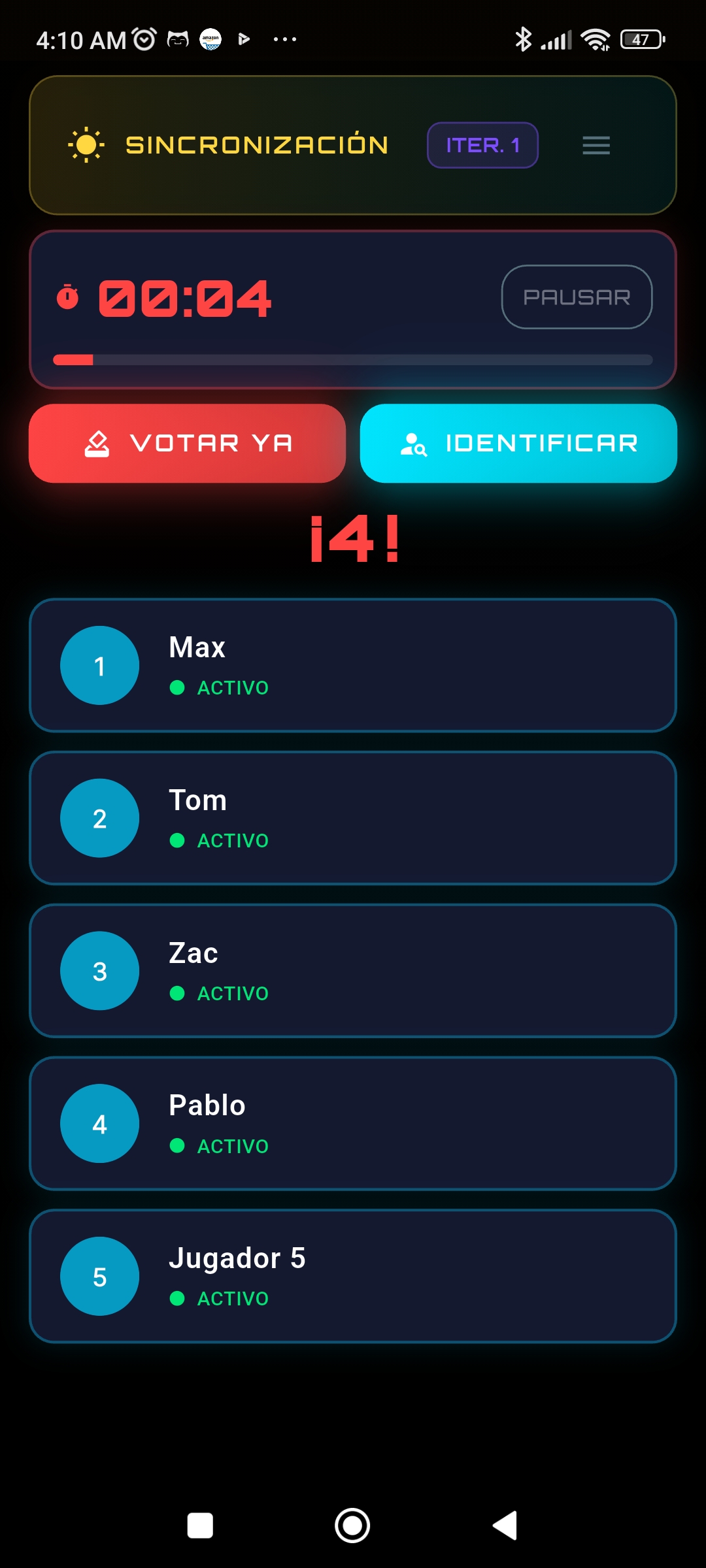Open the hamburger menu

[596, 145]
